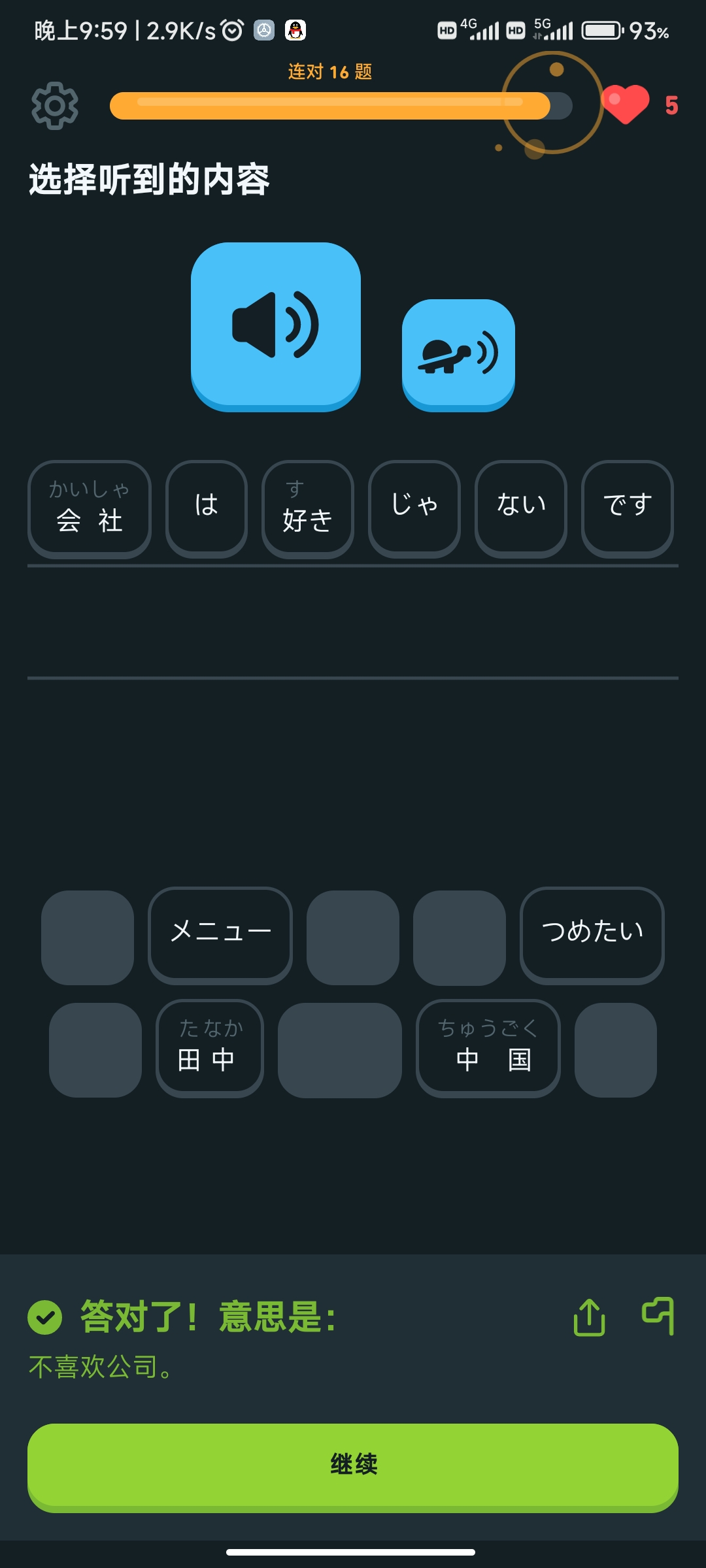
Task: Select the つめたい word tile
Action: [592, 935]
